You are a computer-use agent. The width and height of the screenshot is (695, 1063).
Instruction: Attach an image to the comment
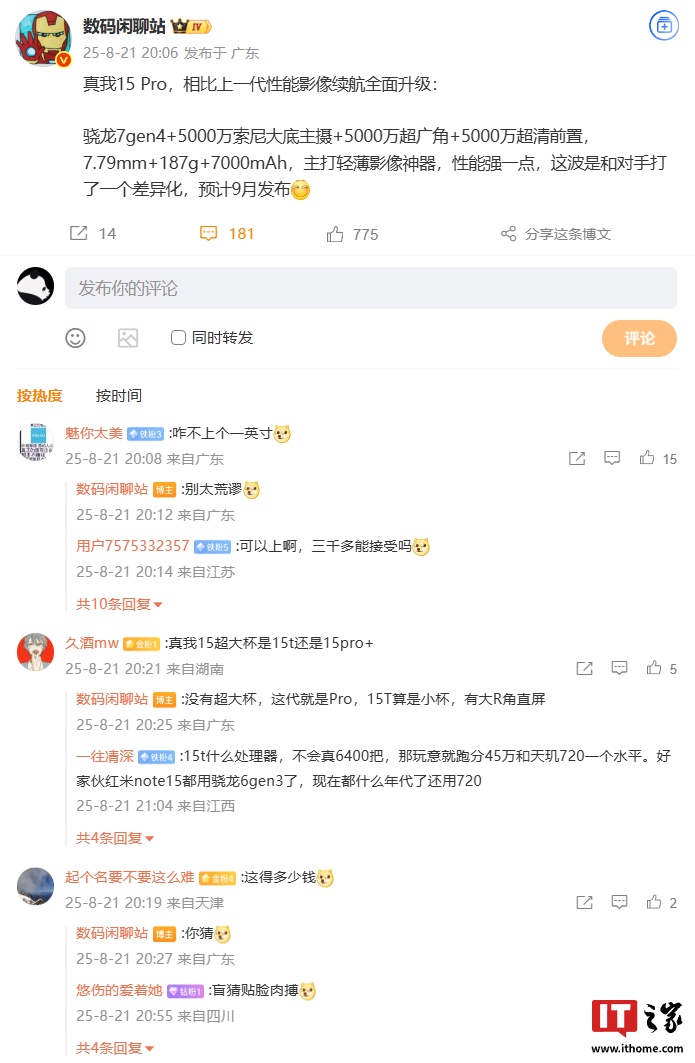[128, 338]
